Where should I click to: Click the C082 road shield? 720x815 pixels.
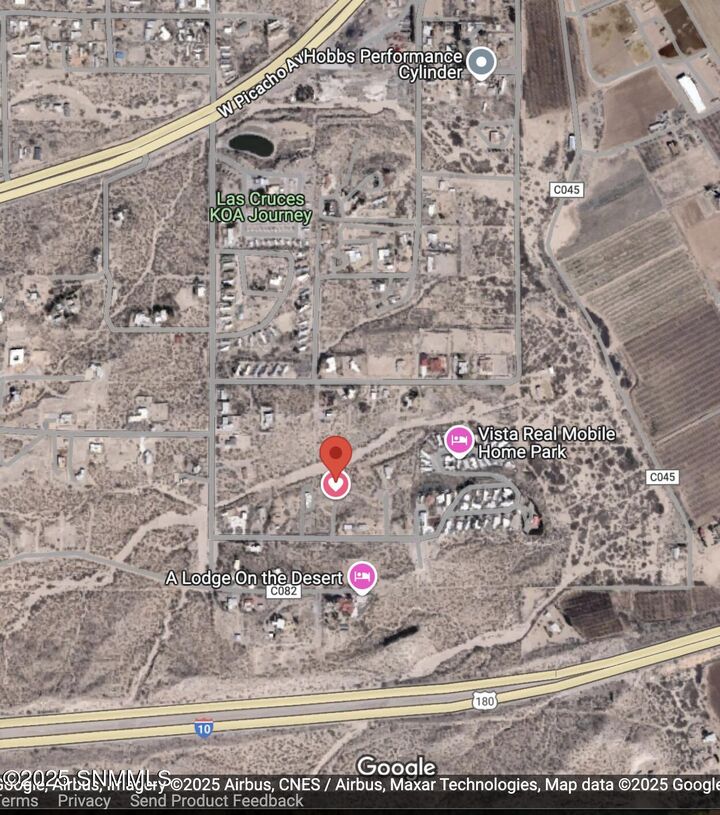pyautogui.click(x=283, y=593)
